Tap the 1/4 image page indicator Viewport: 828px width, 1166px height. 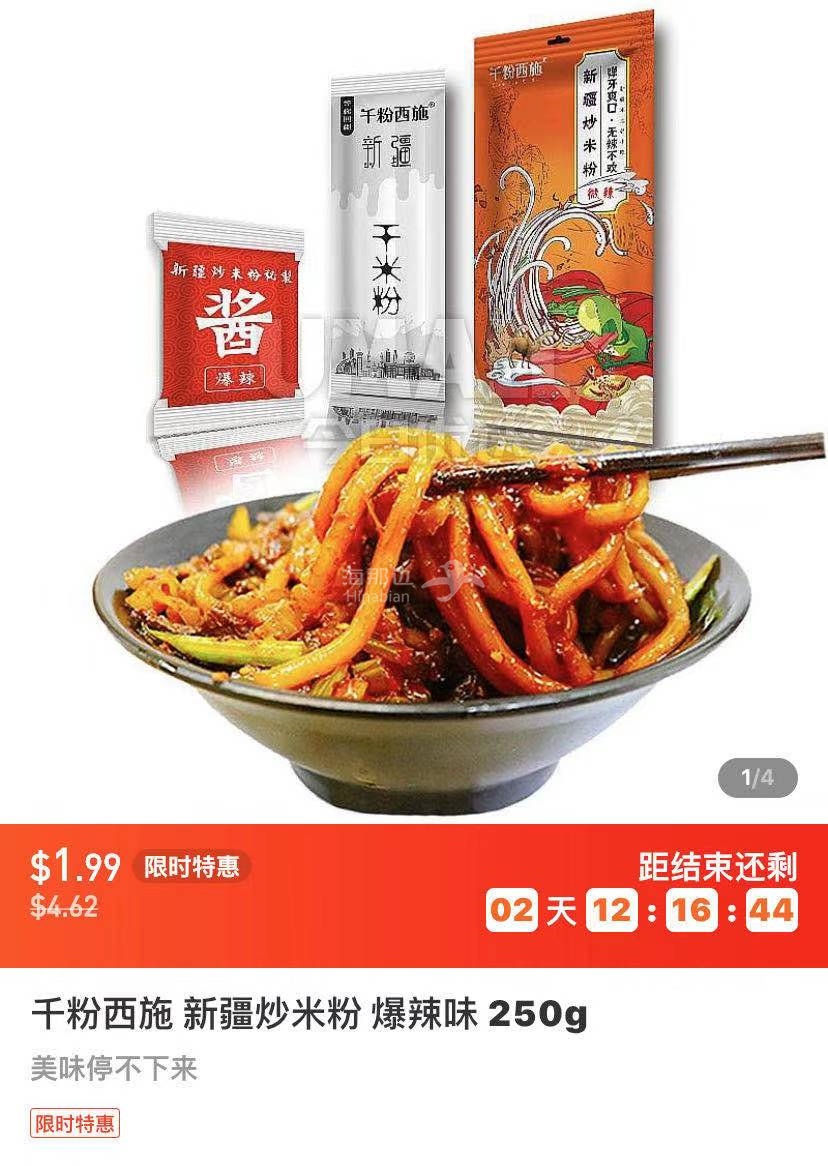757,778
